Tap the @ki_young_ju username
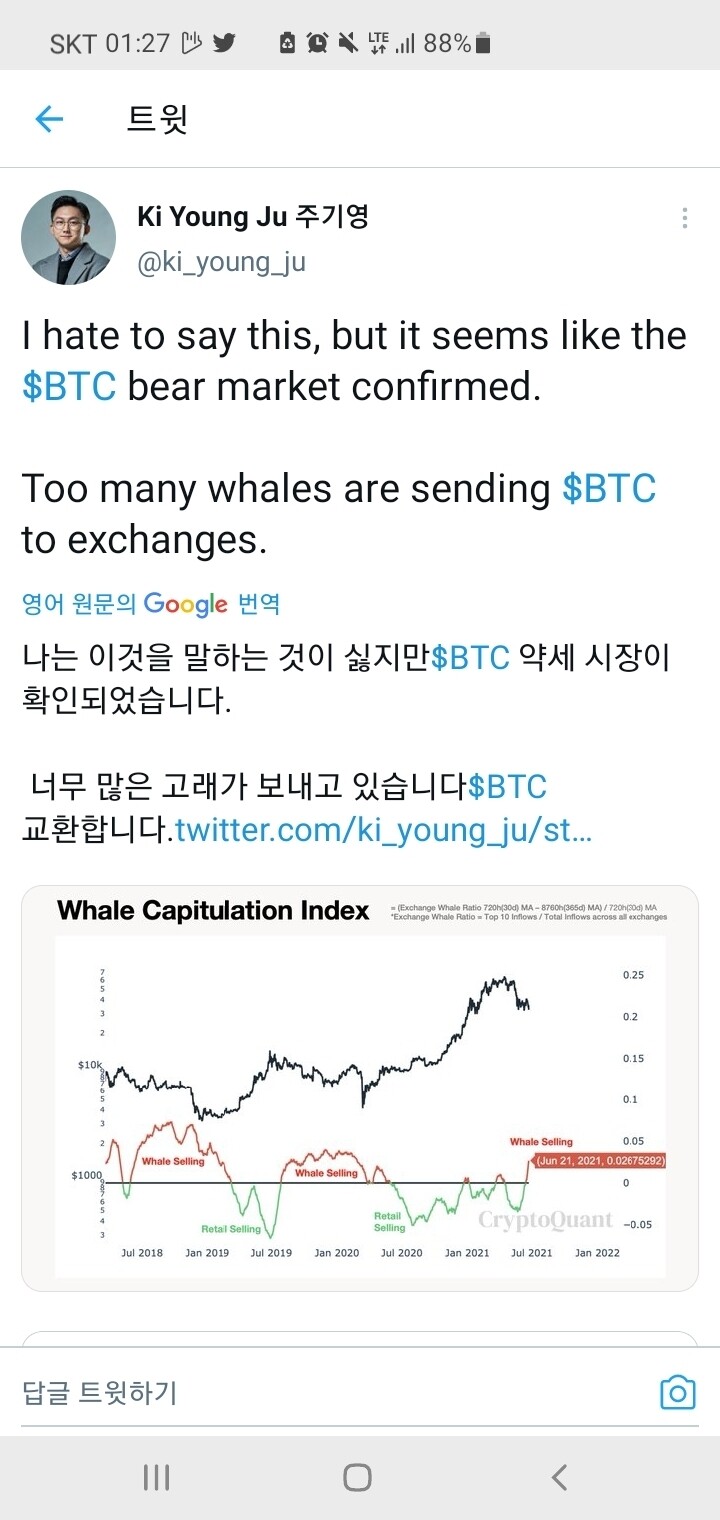The width and height of the screenshot is (720, 1520). (x=222, y=262)
